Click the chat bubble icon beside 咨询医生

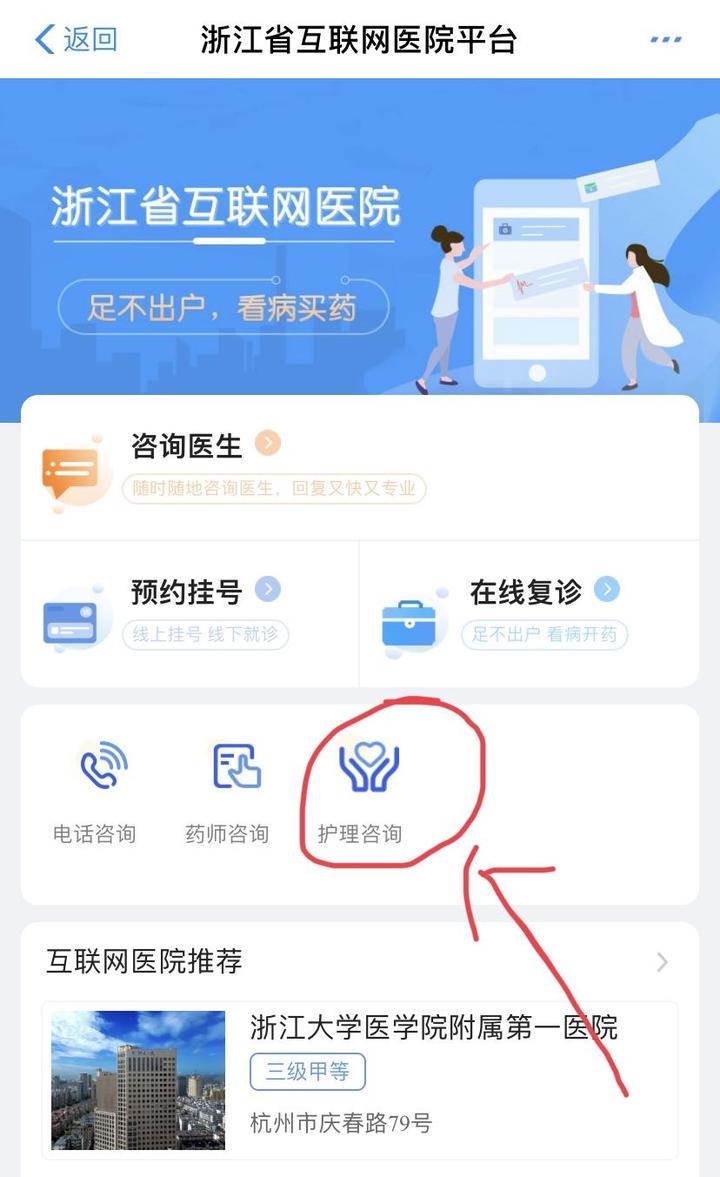tap(72, 470)
